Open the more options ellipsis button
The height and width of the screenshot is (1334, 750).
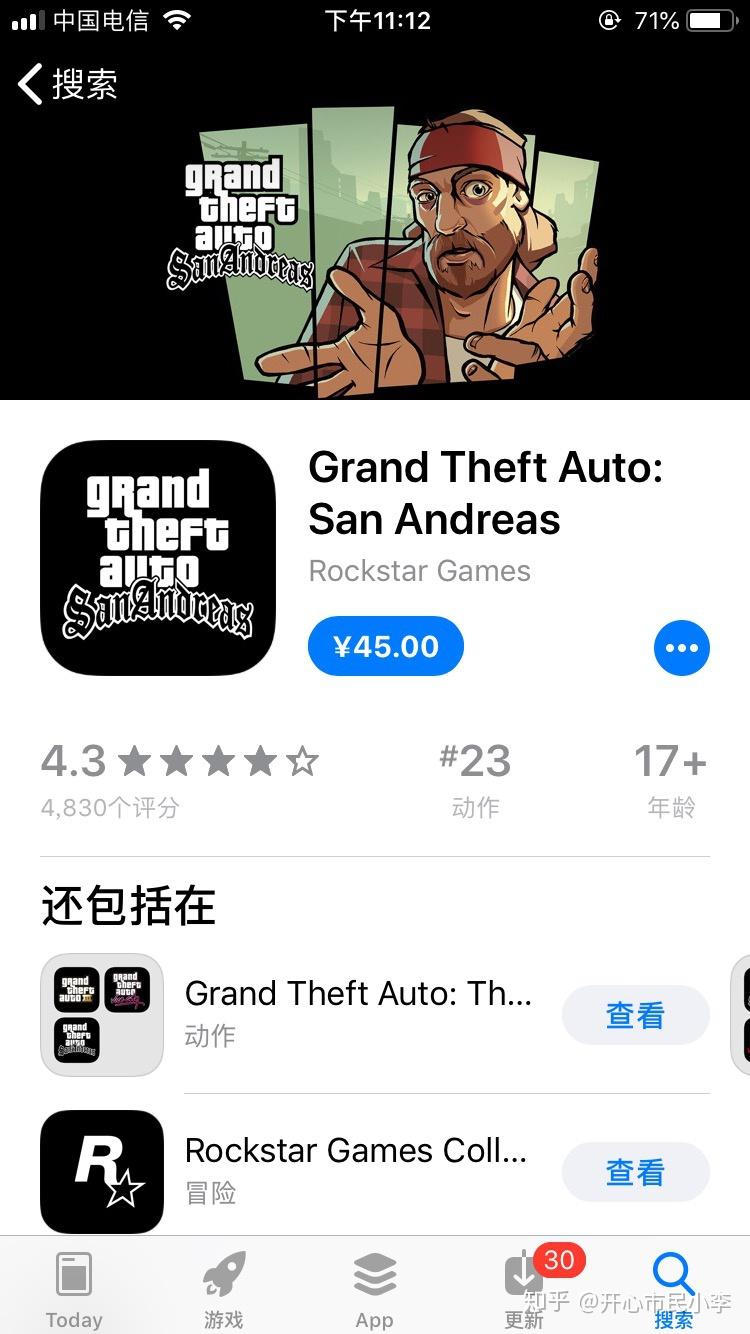click(682, 647)
